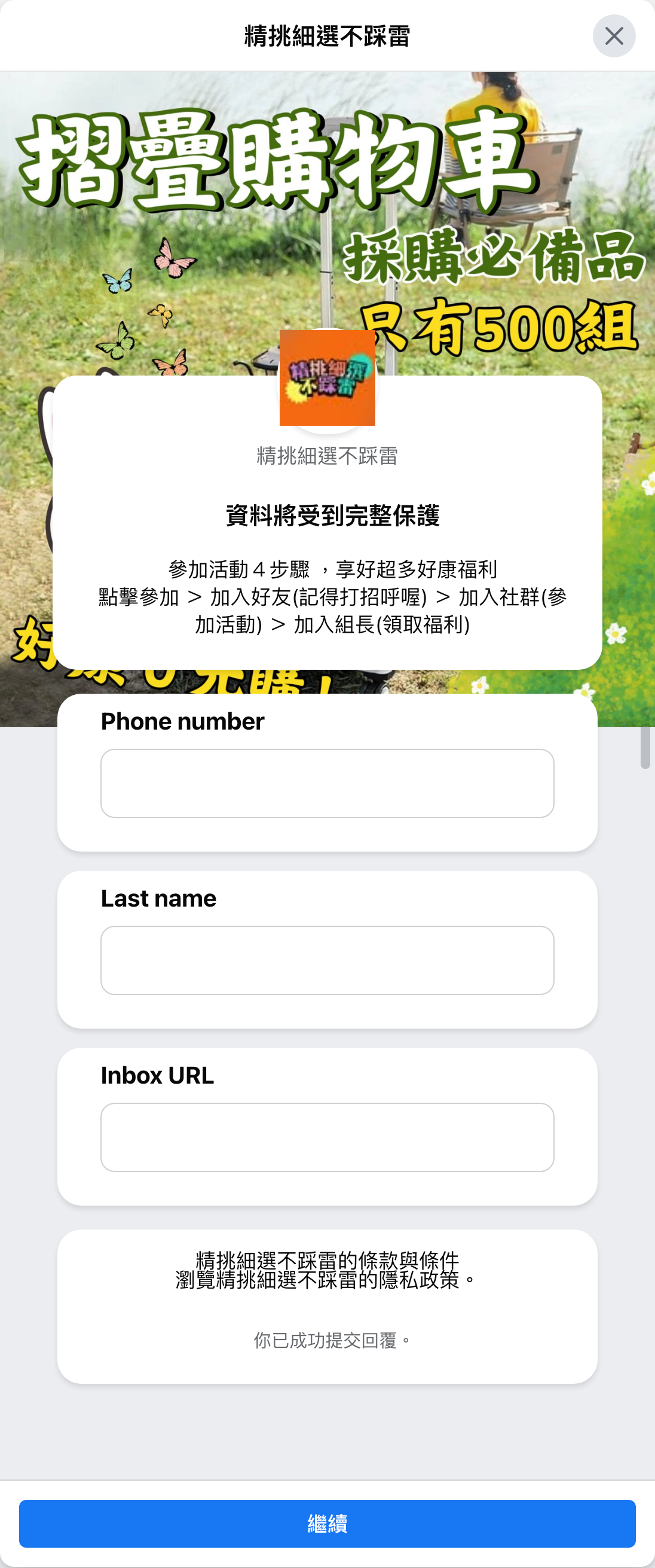Click the 精挑細選不踩雷 page name text

click(x=326, y=455)
